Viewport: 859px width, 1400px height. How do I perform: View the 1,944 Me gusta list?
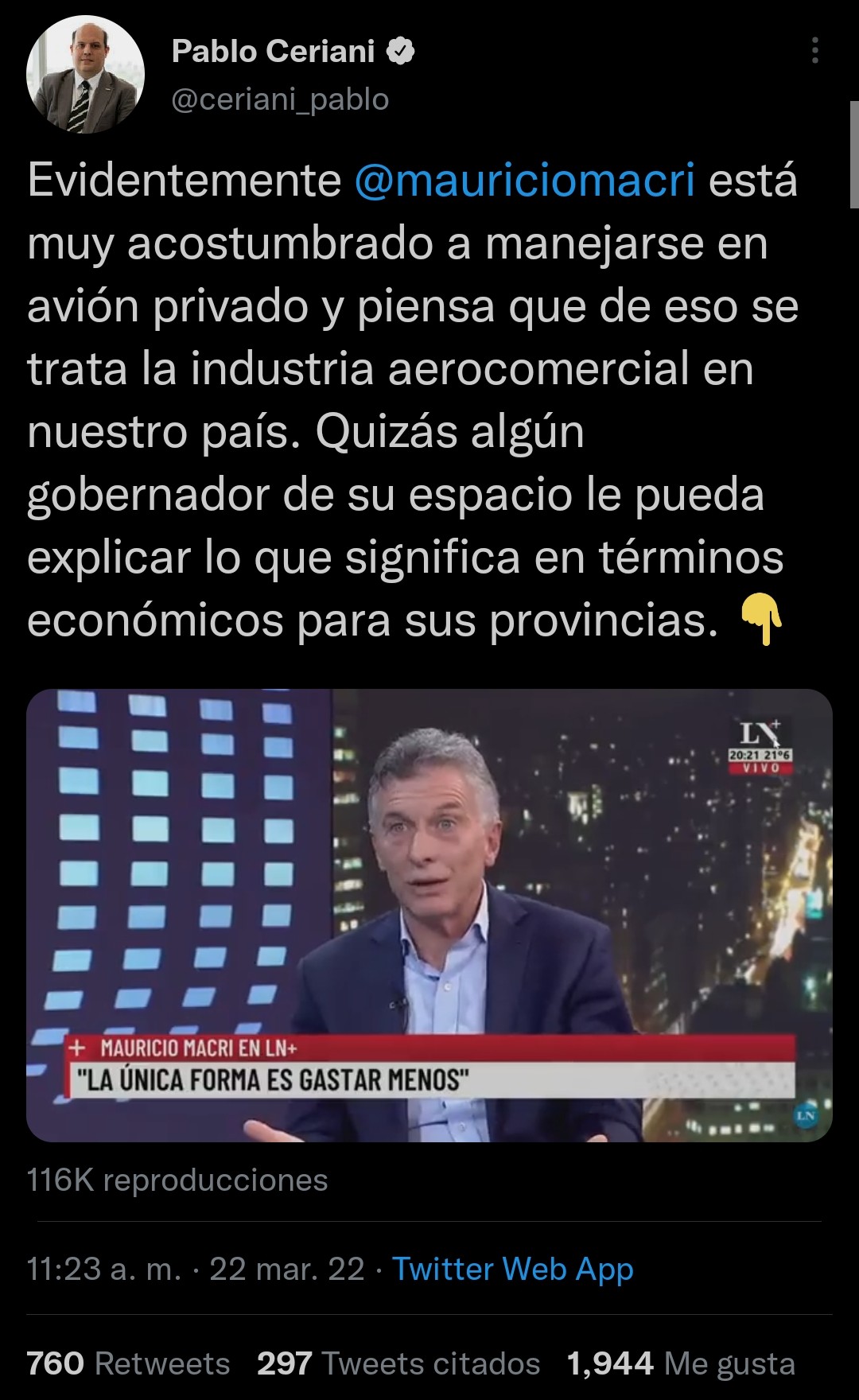pyautogui.click(x=681, y=1363)
